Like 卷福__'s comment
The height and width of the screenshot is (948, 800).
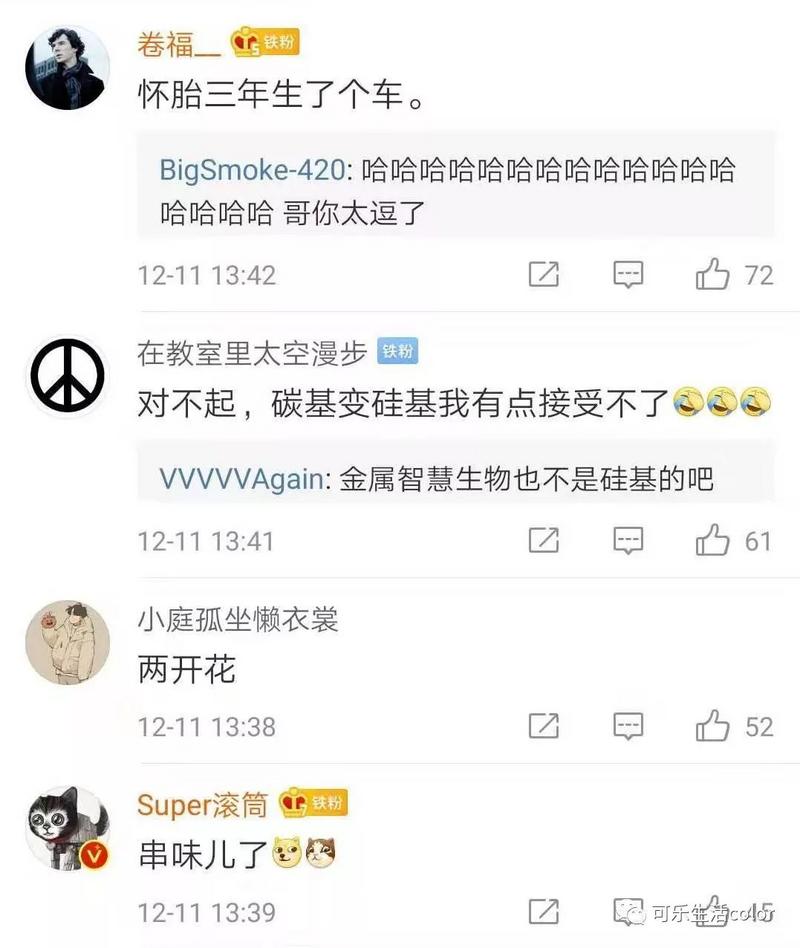(x=713, y=274)
